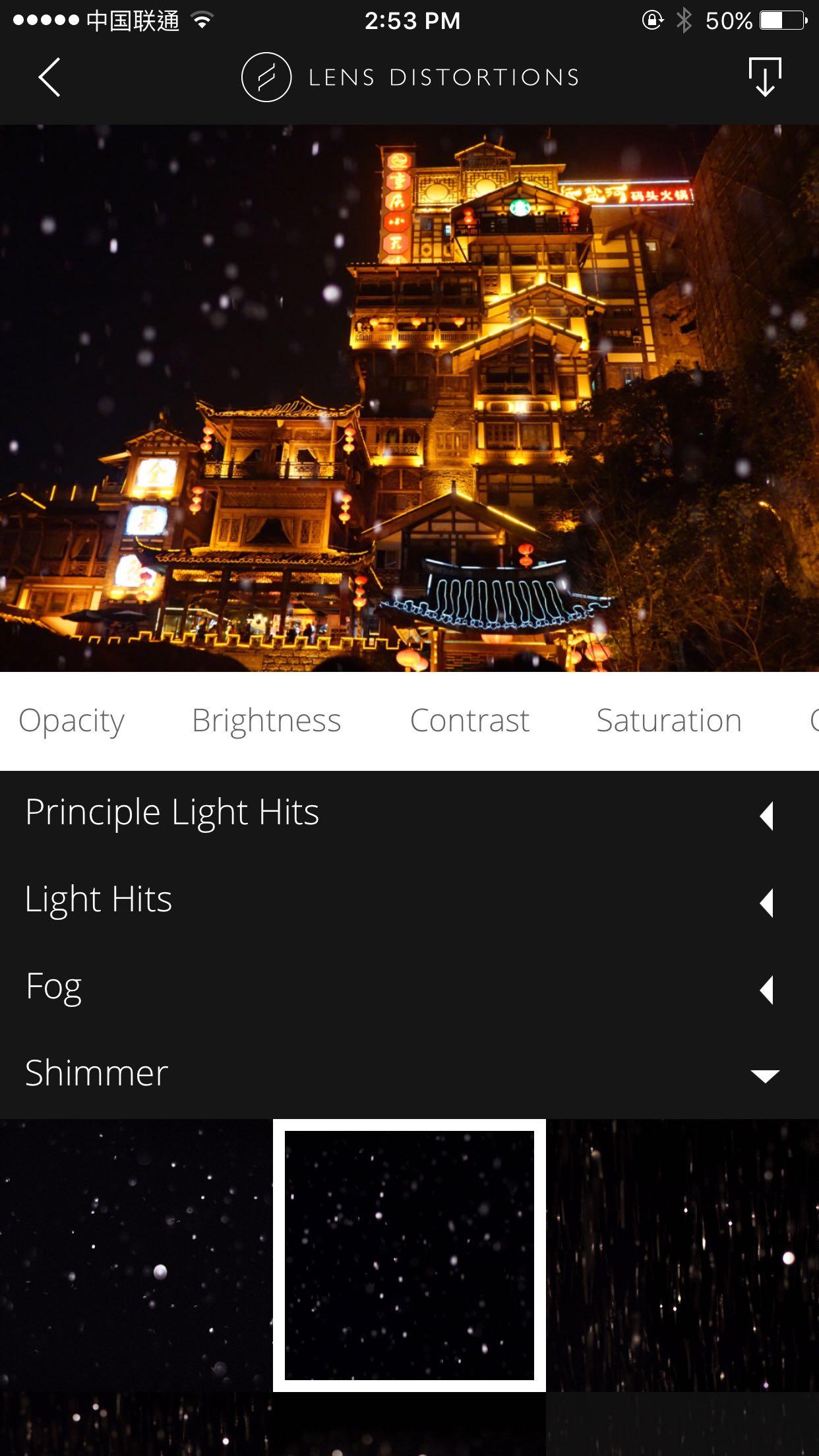This screenshot has width=819, height=1456.
Task: Tap the highlighted Shimmer effect thumbnail
Action: tap(409, 1256)
